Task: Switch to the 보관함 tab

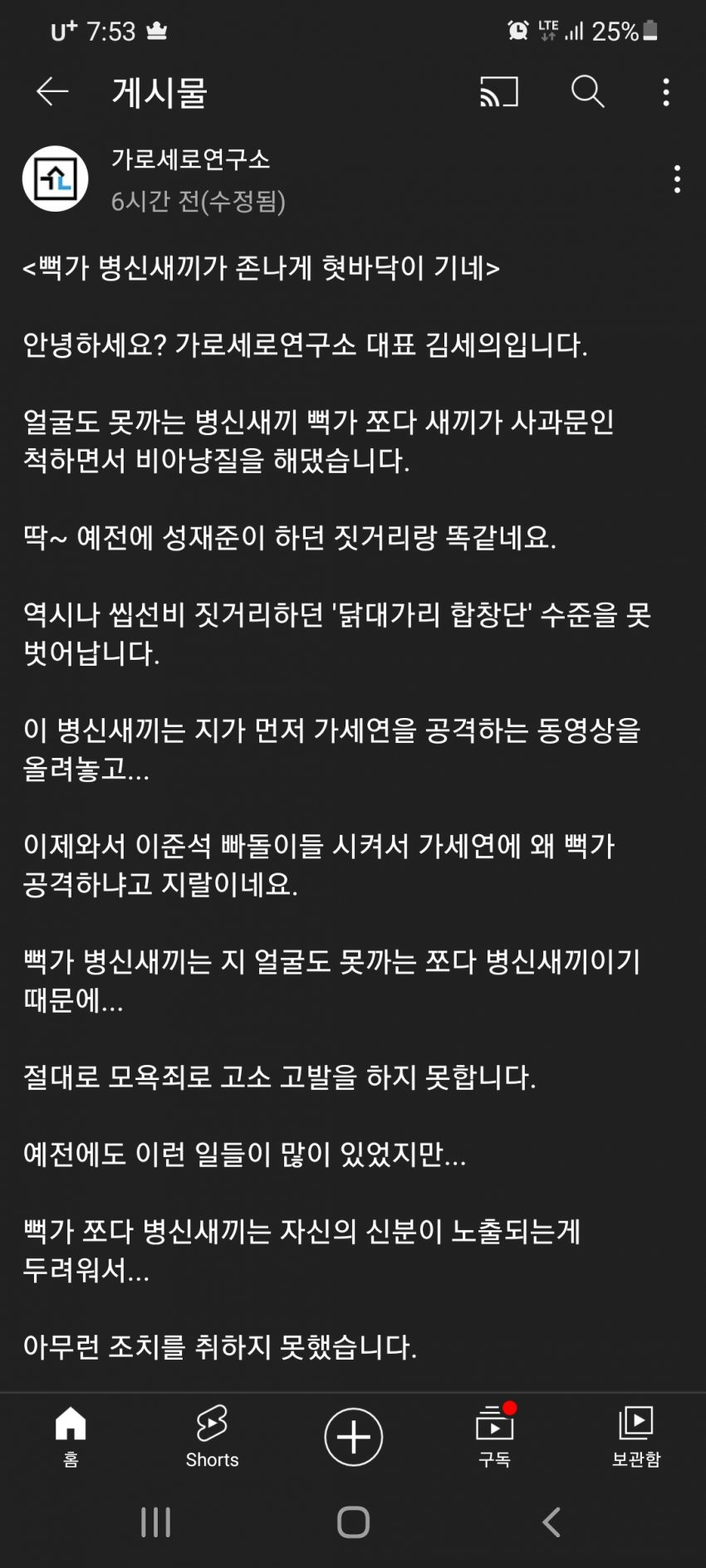Action: point(635,1436)
